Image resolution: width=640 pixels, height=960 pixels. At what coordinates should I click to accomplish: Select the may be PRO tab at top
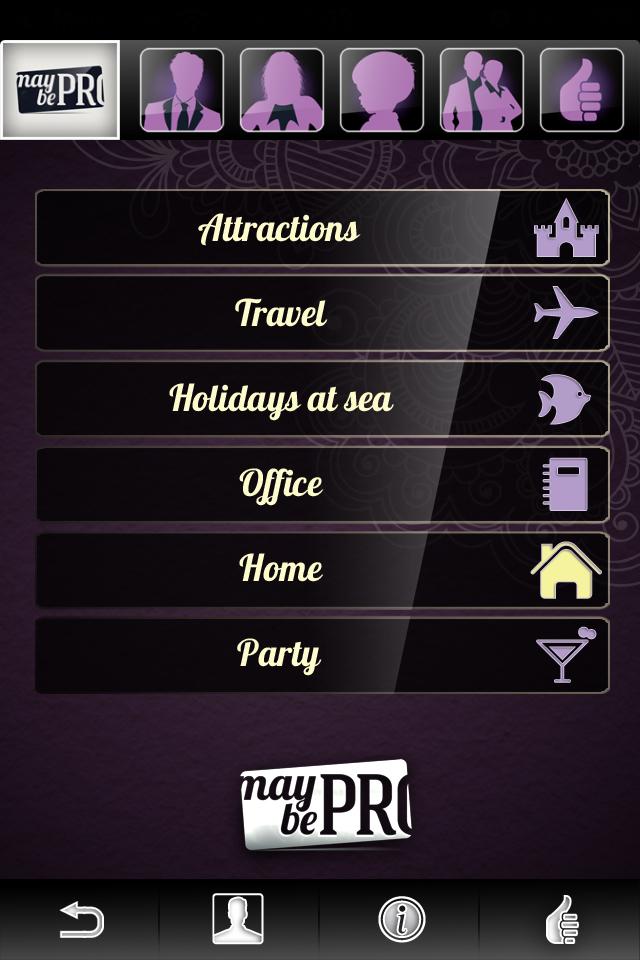60,90
